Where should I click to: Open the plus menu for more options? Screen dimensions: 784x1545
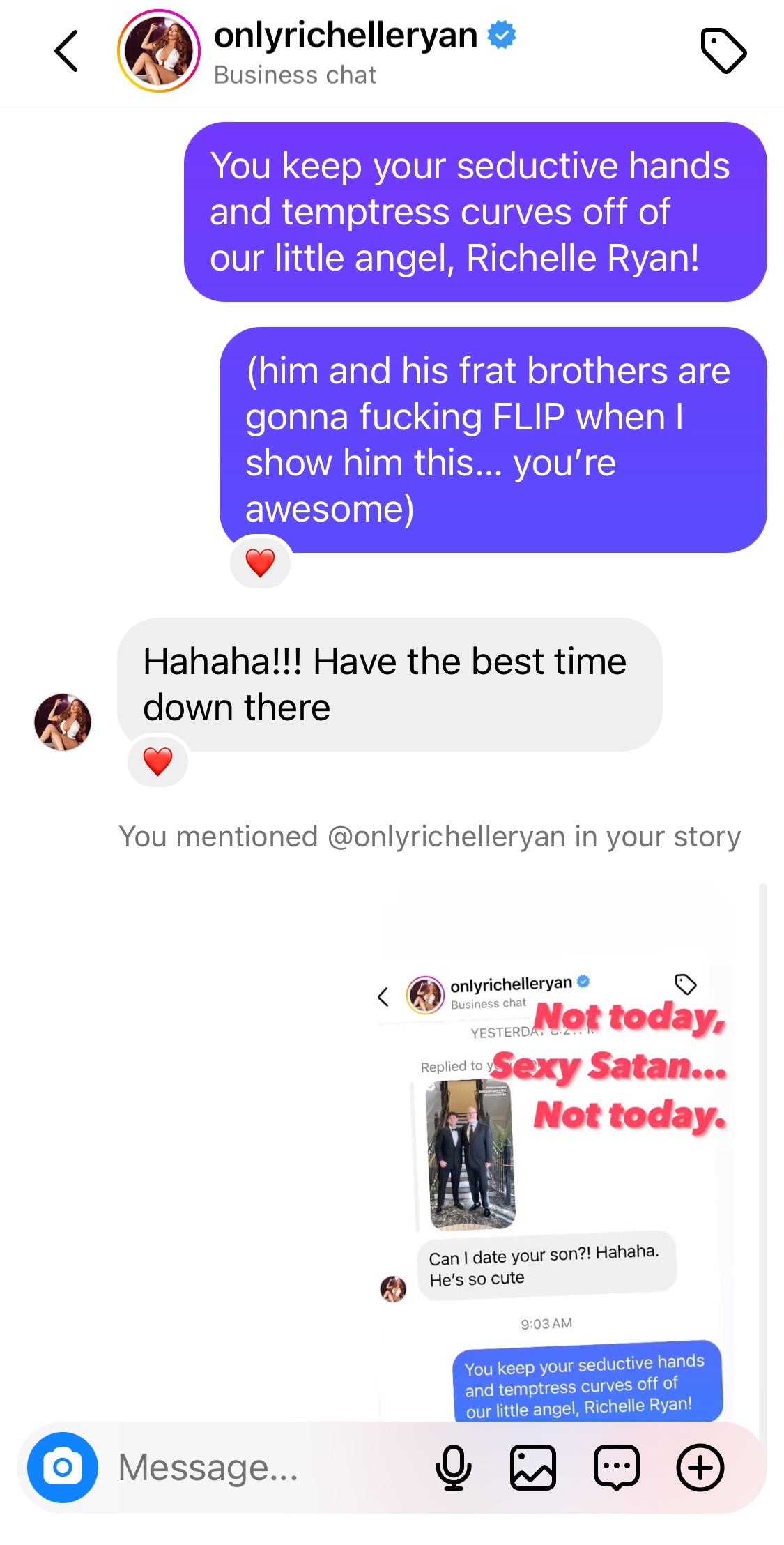coord(700,1467)
